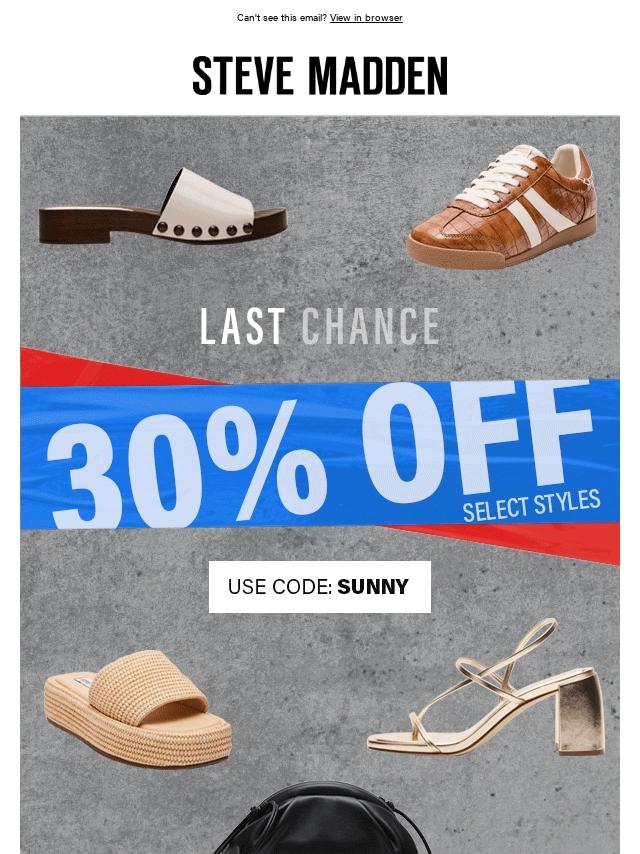Open the View in browser link

tap(366, 18)
